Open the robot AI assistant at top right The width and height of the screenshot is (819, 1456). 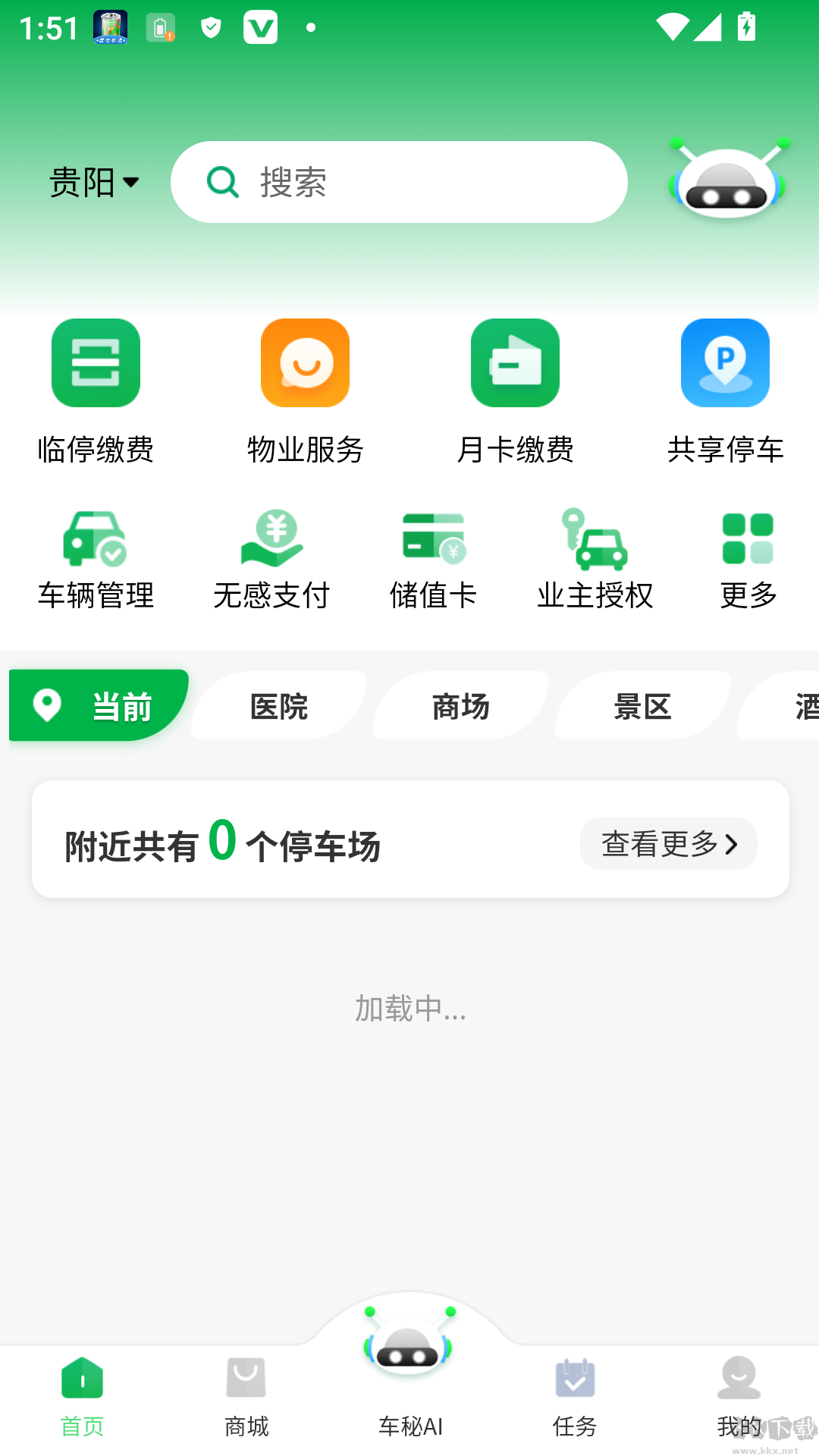coord(725,182)
